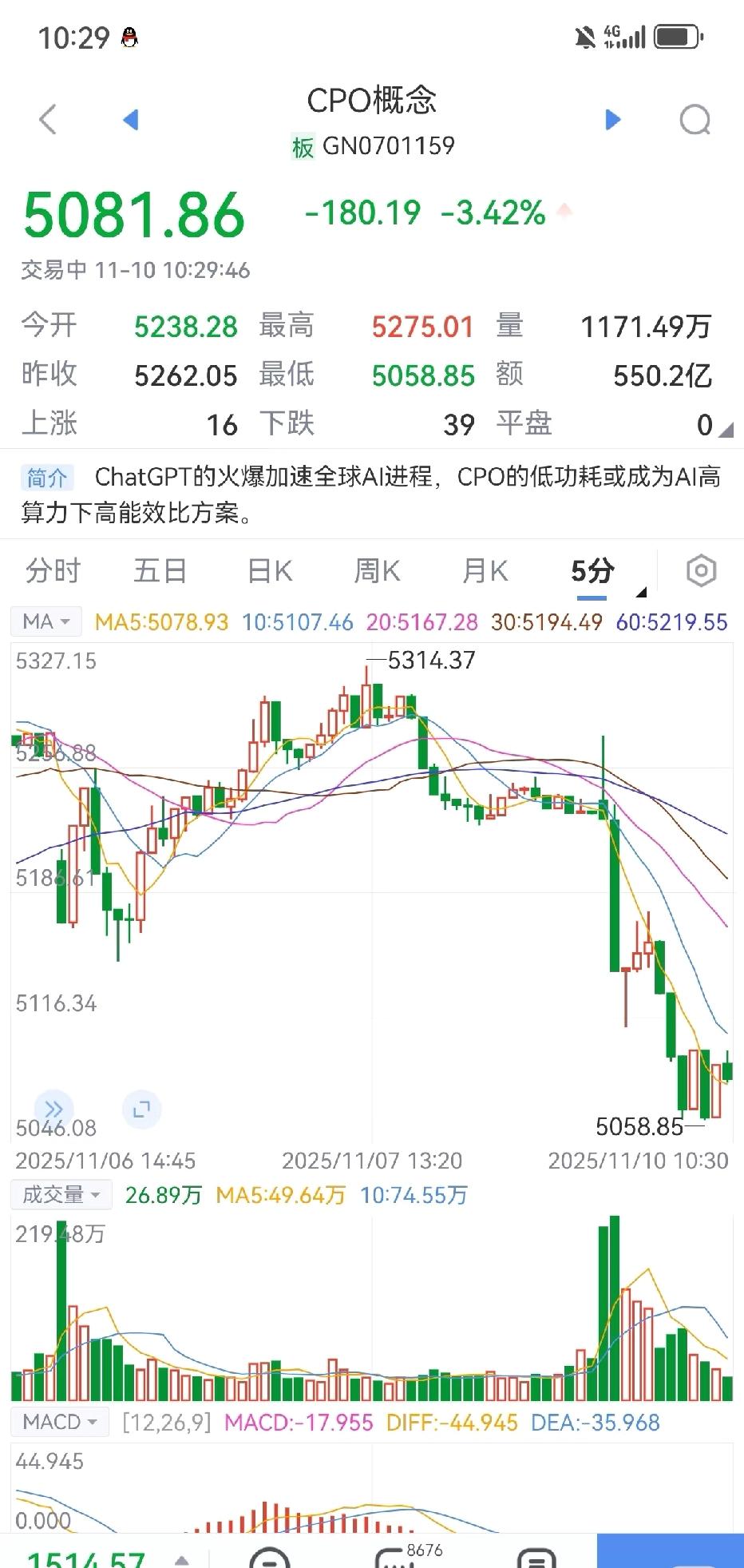The height and width of the screenshot is (1568, 744).
Task: Open the 成交量 volume indicator dropdown
Action: (61, 1194)
